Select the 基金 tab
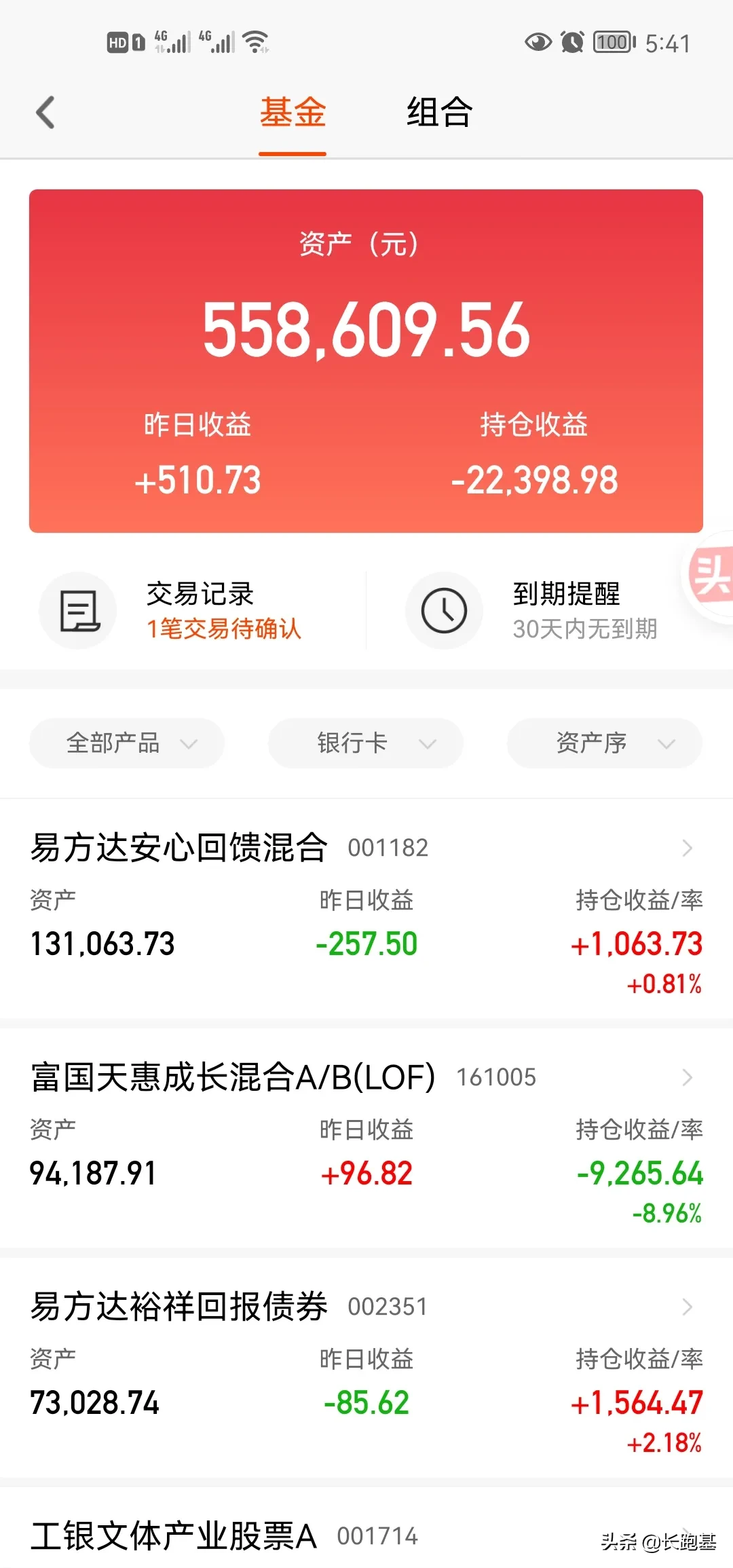Image resolution: width=733 pixels, height=1568 pixels. click(x=293, y=113)
